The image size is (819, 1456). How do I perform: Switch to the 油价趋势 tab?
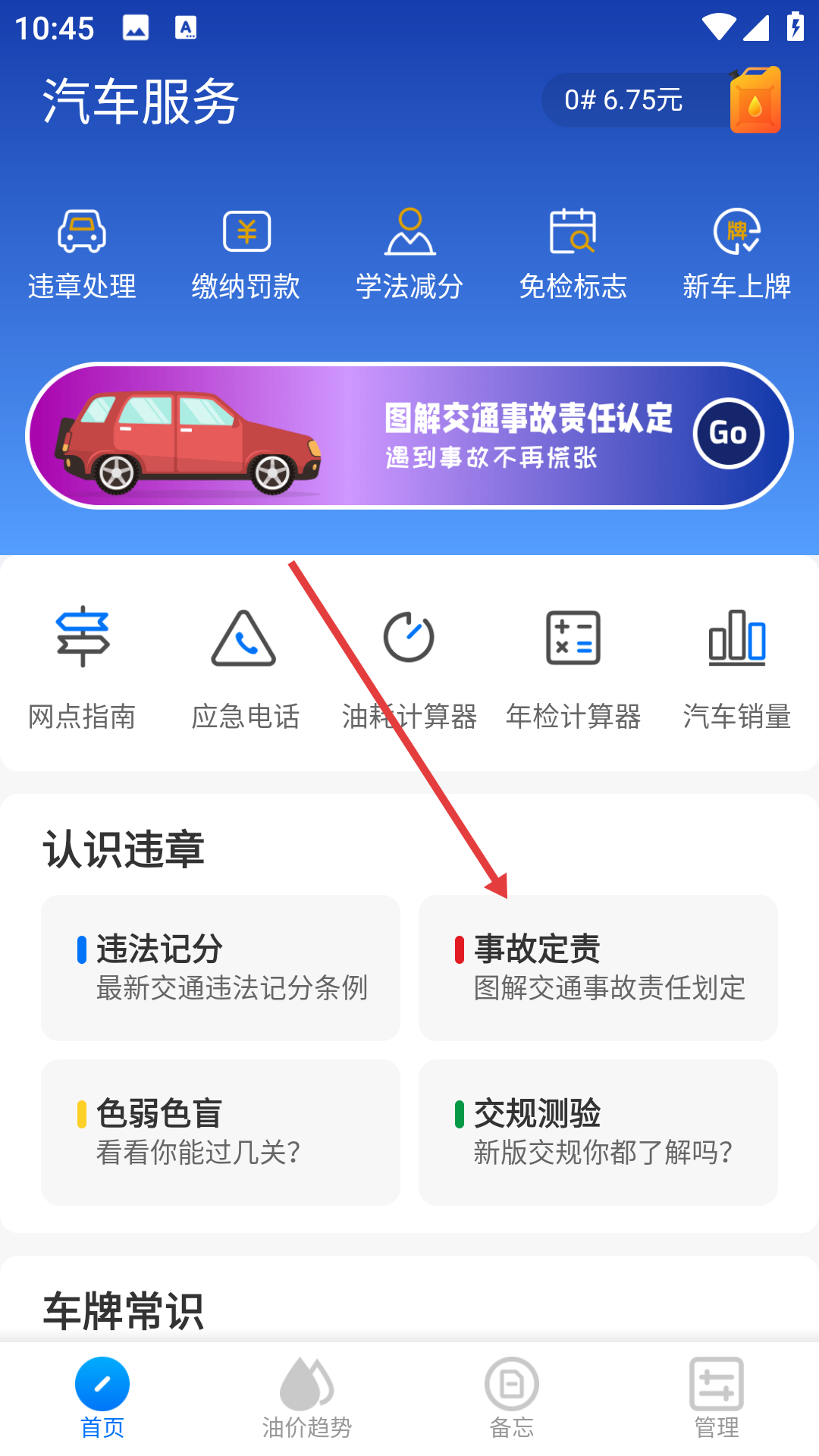307,1398
